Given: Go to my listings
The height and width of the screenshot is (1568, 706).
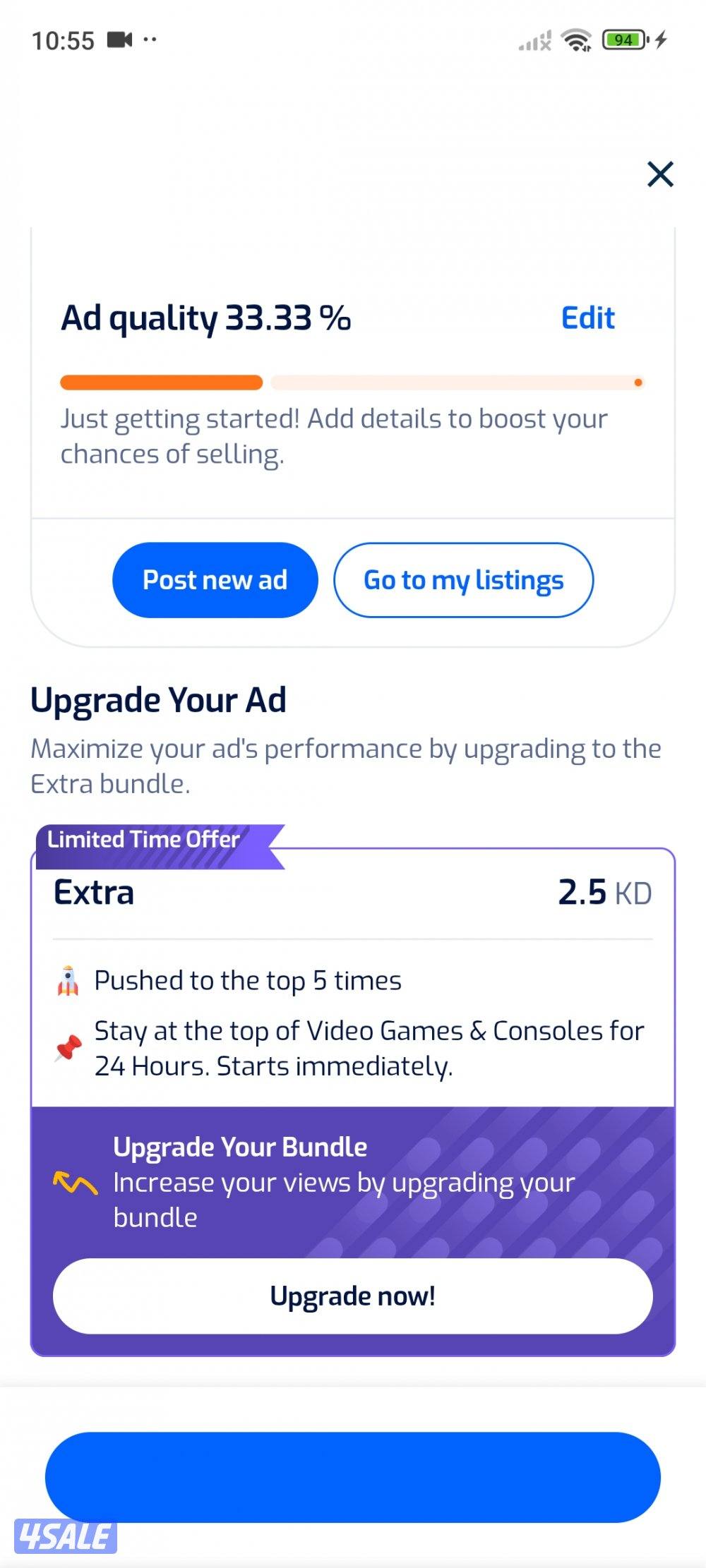Looking at the screenshot, I should 463,580.
